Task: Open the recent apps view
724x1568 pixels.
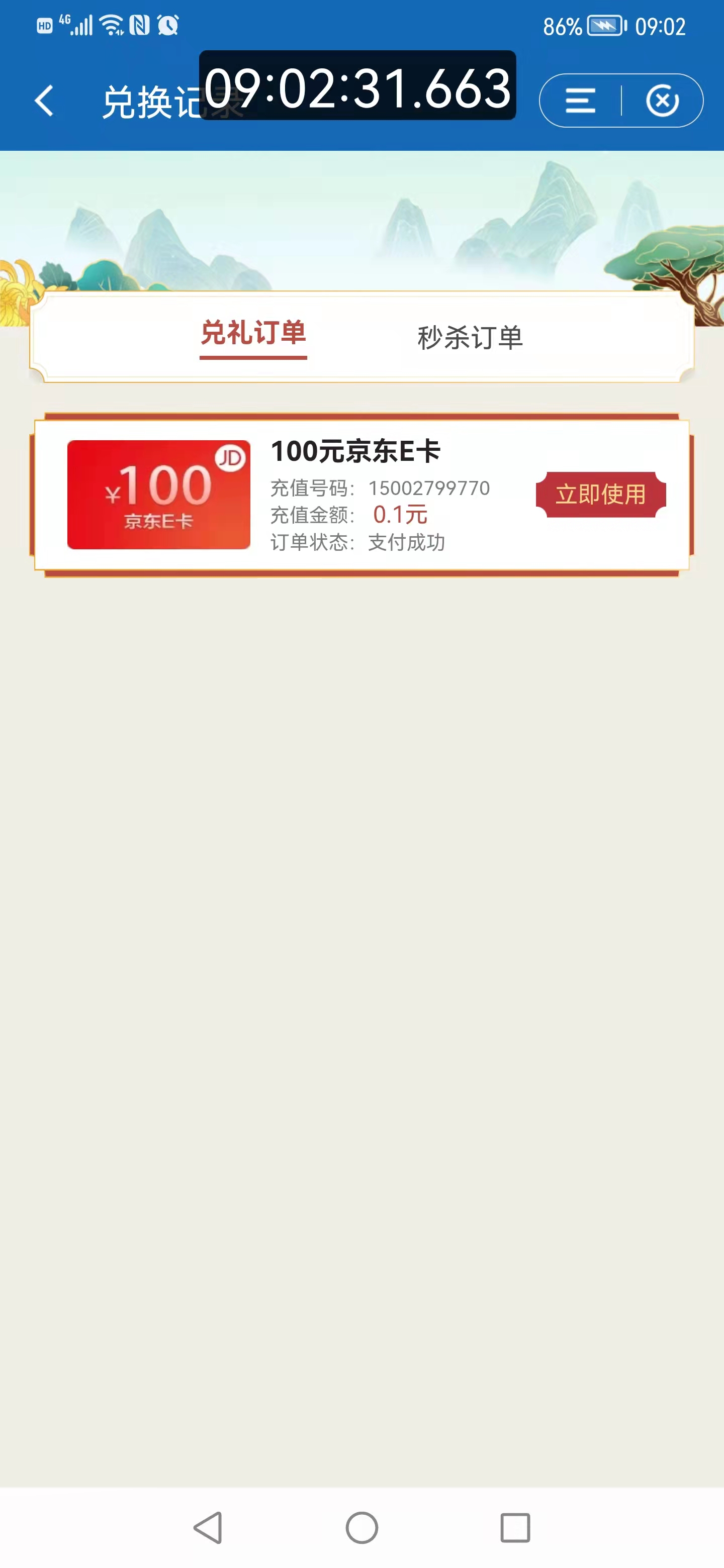Action: pos(515,1527)
